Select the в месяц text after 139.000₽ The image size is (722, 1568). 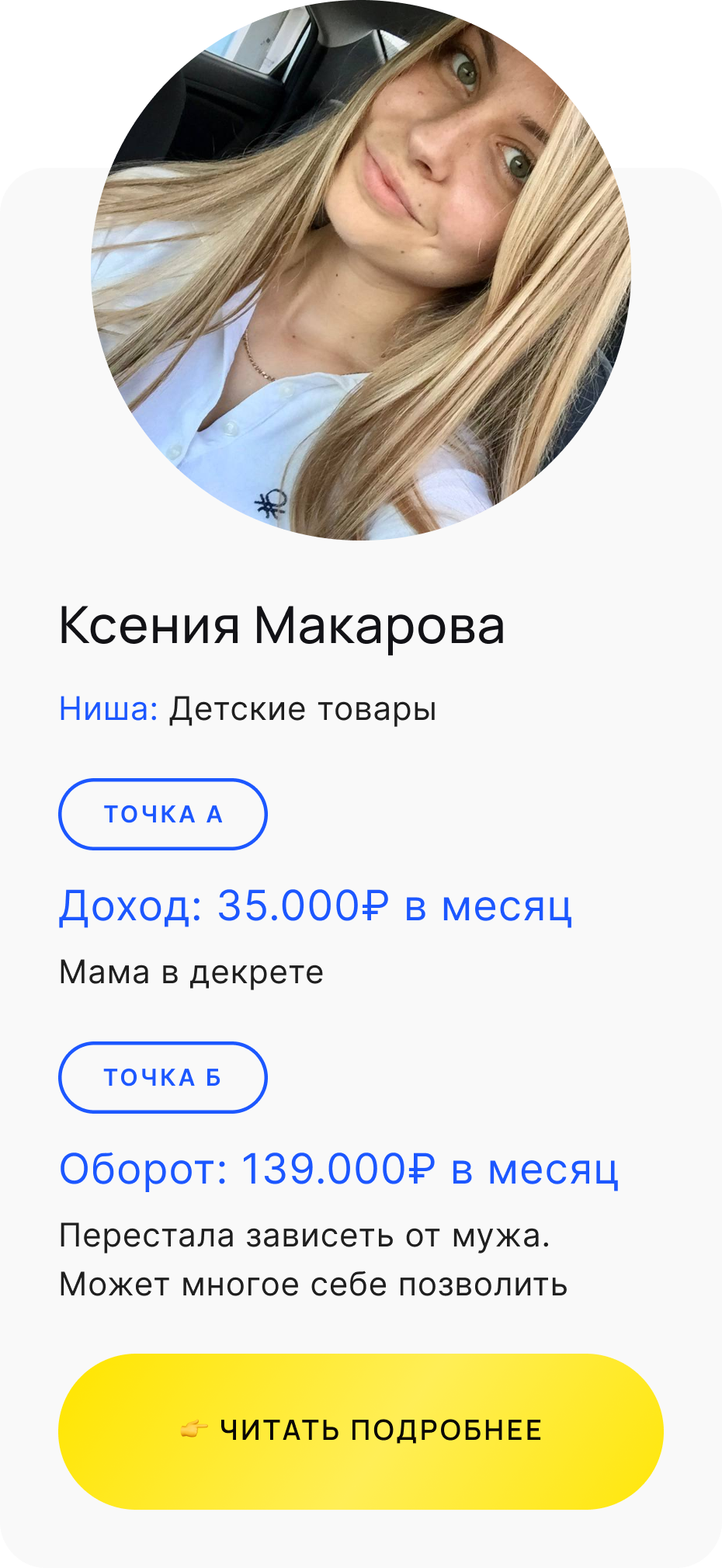540,1170
